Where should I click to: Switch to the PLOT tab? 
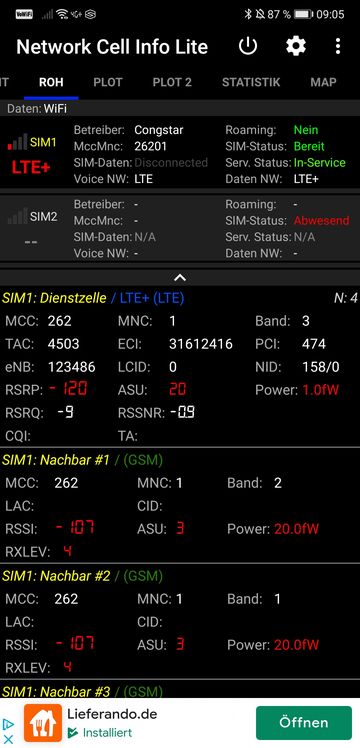pyautogui.click(x=108, y=83)
